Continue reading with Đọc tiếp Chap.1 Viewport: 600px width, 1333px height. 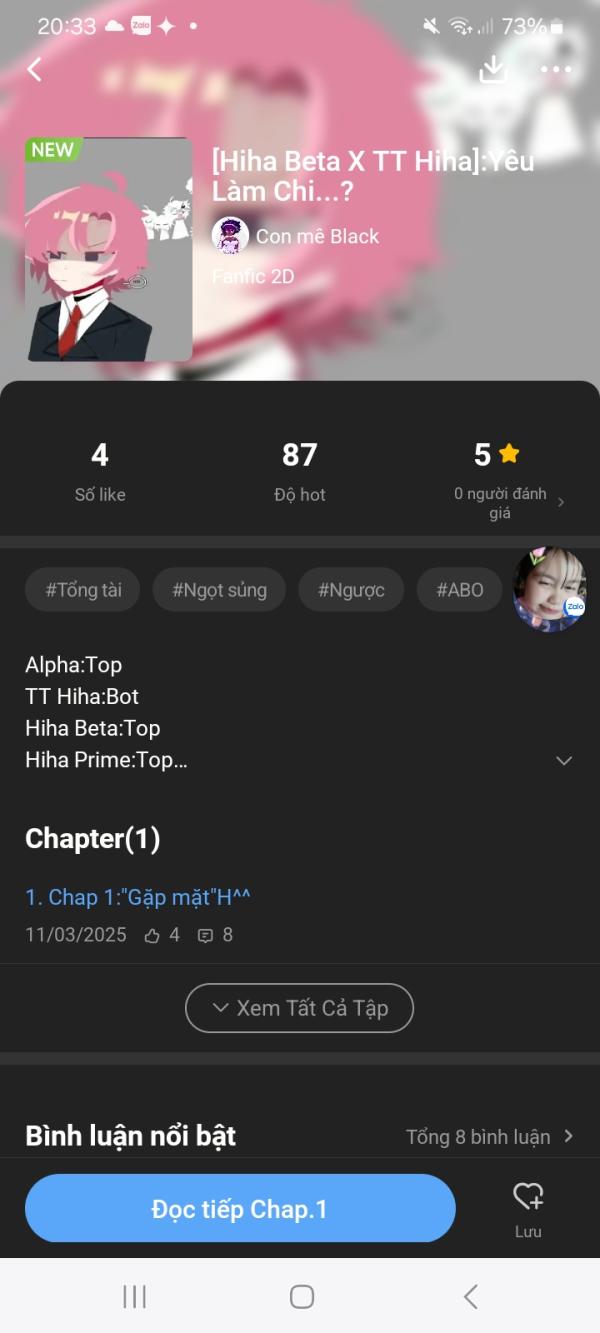pos(240,1209)
